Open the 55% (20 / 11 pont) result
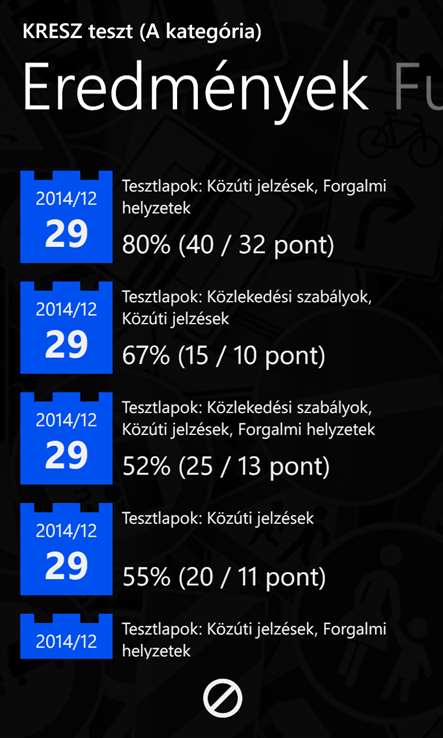This screenshot has width=443, height=738. click(221, 549)
